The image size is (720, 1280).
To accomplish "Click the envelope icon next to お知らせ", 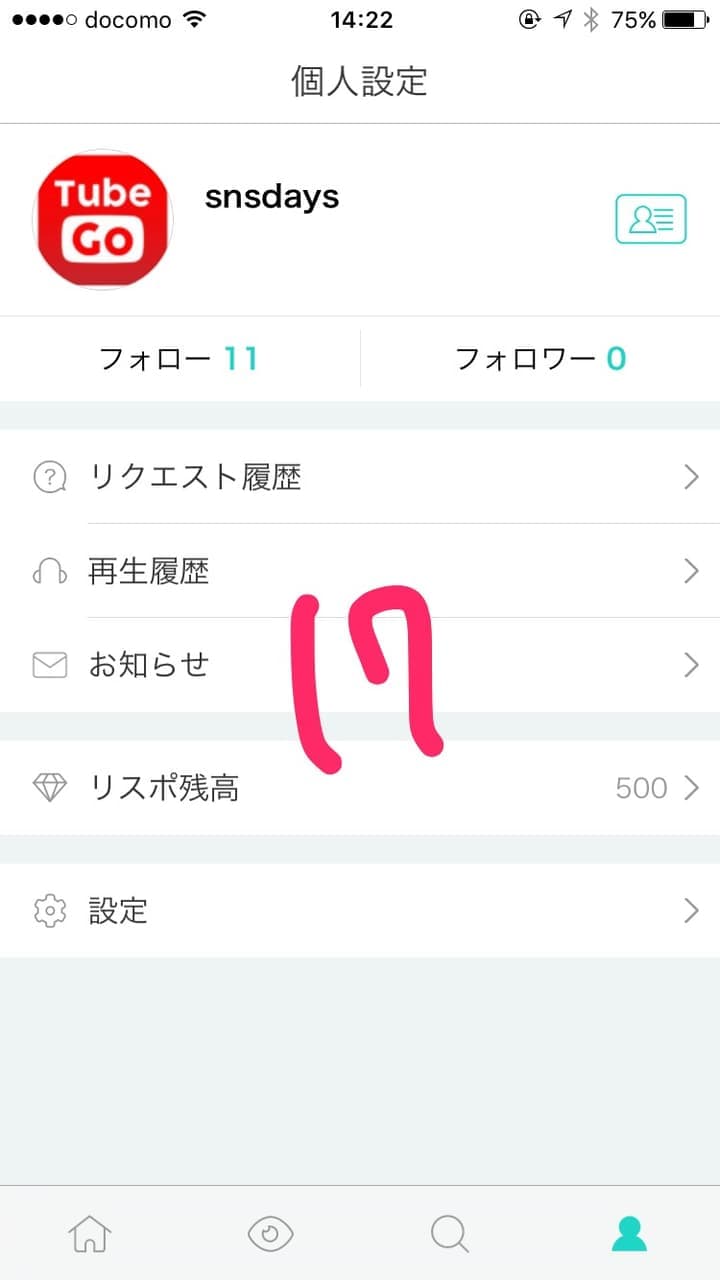I will 49,664.
